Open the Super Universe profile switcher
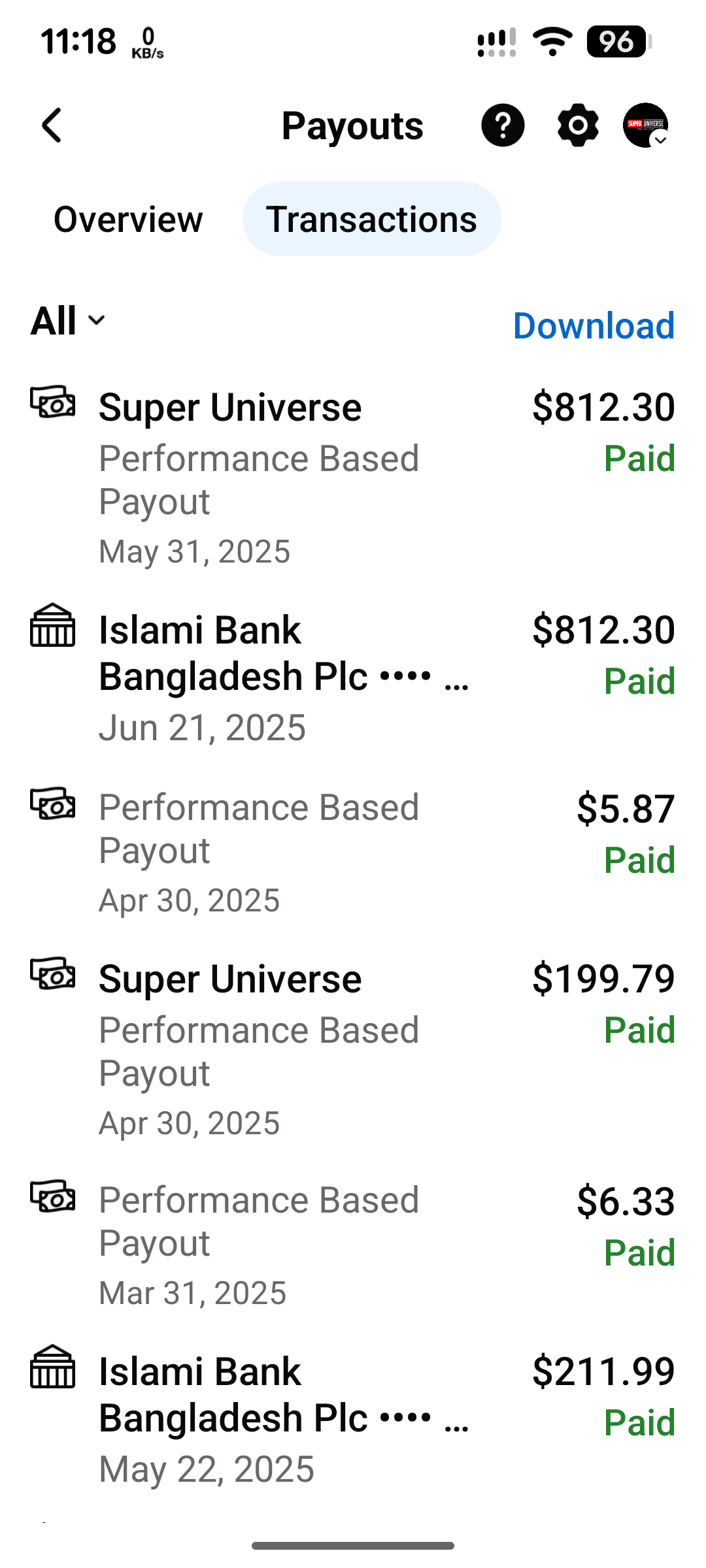The image size is (706, 1568). (646, 125)
